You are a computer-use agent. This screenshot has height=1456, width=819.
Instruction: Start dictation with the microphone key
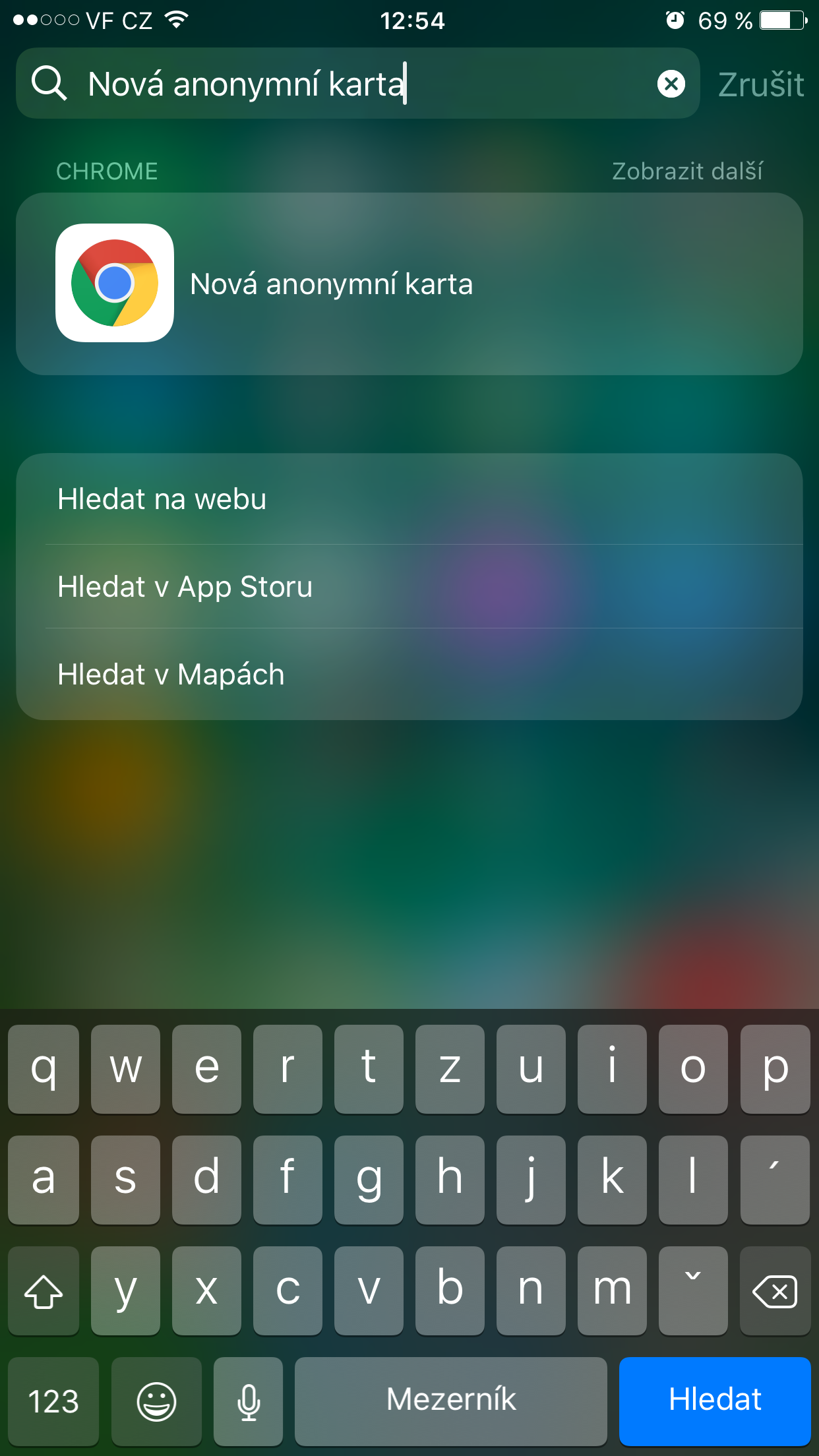(249, 1400)
